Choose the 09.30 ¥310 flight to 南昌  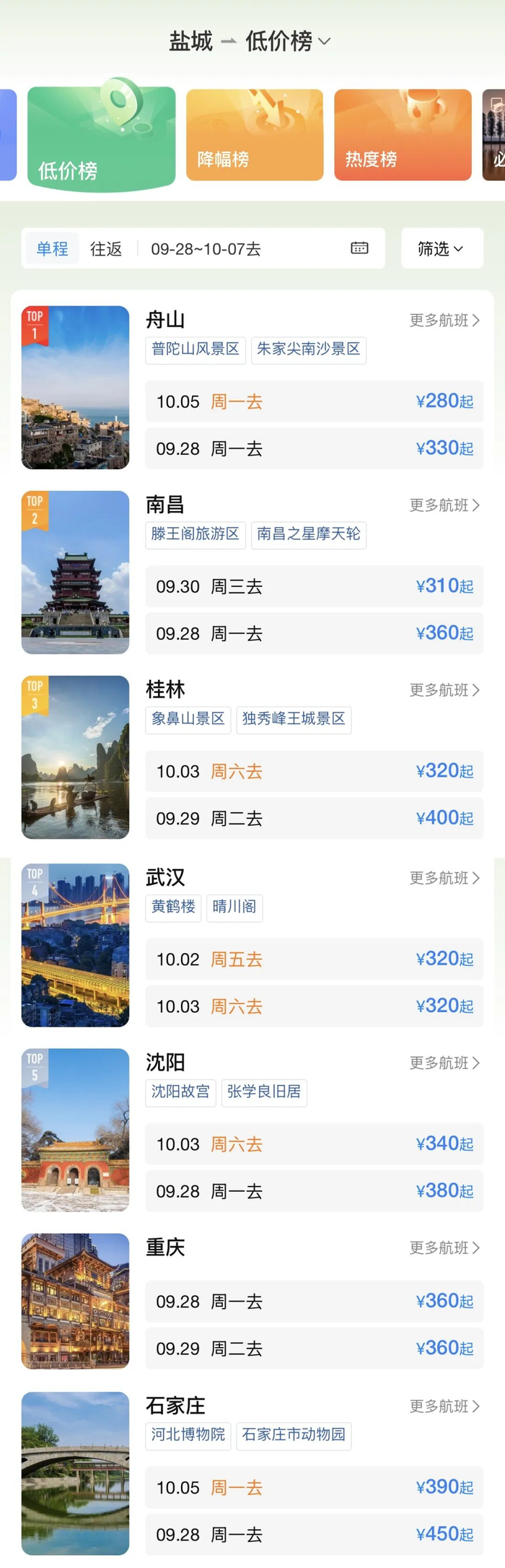[x=314, y=586]
